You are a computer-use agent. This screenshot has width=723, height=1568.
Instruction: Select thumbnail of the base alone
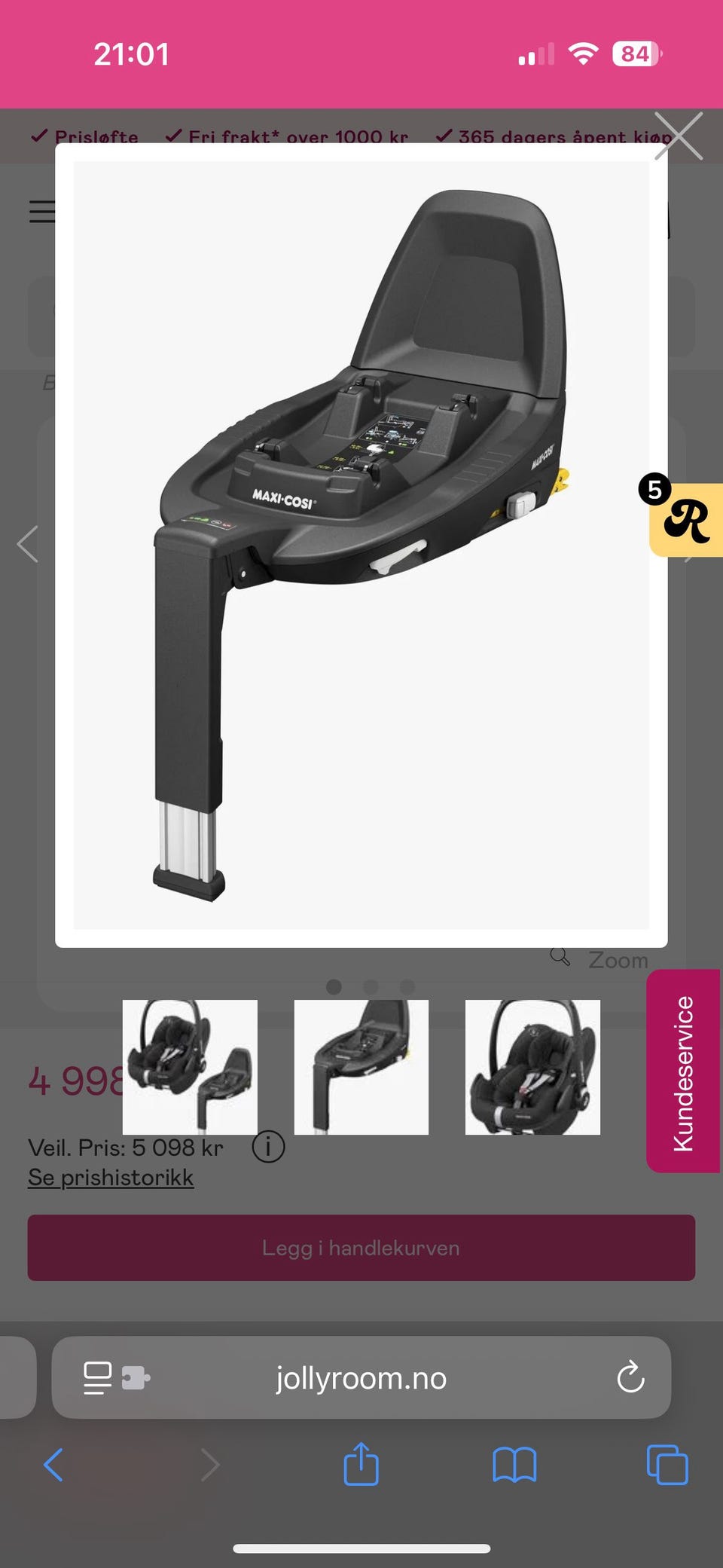[361, 1066]
